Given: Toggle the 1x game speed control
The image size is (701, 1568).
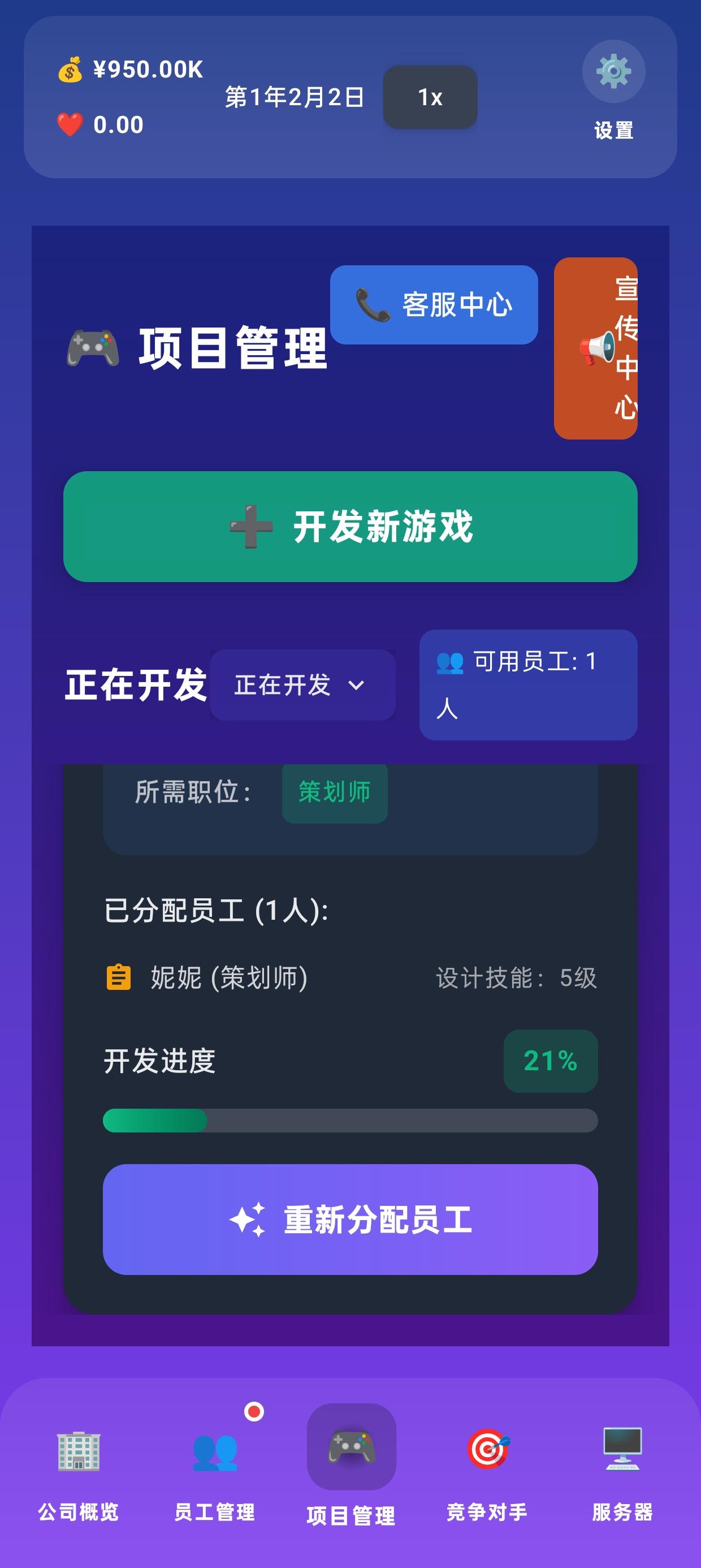Looking at the screenshot, I should pyautogui.click(x=430, y=97).
